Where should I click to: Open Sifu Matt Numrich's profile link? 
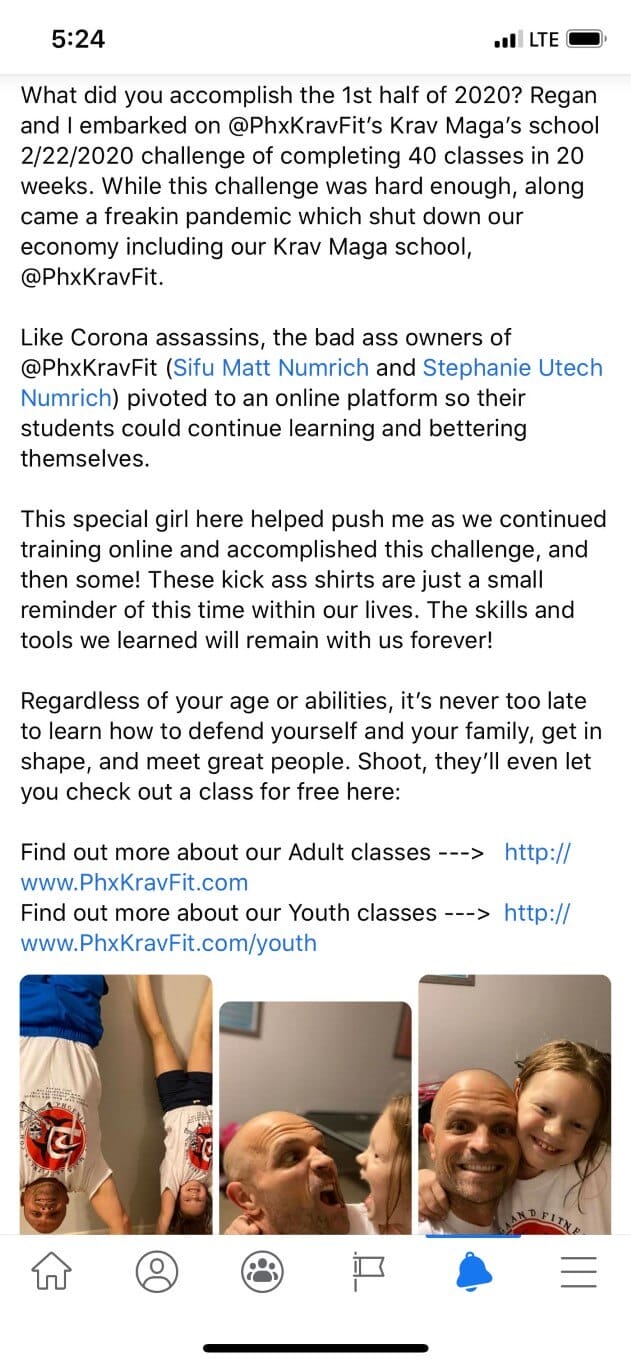pos(271,368)
